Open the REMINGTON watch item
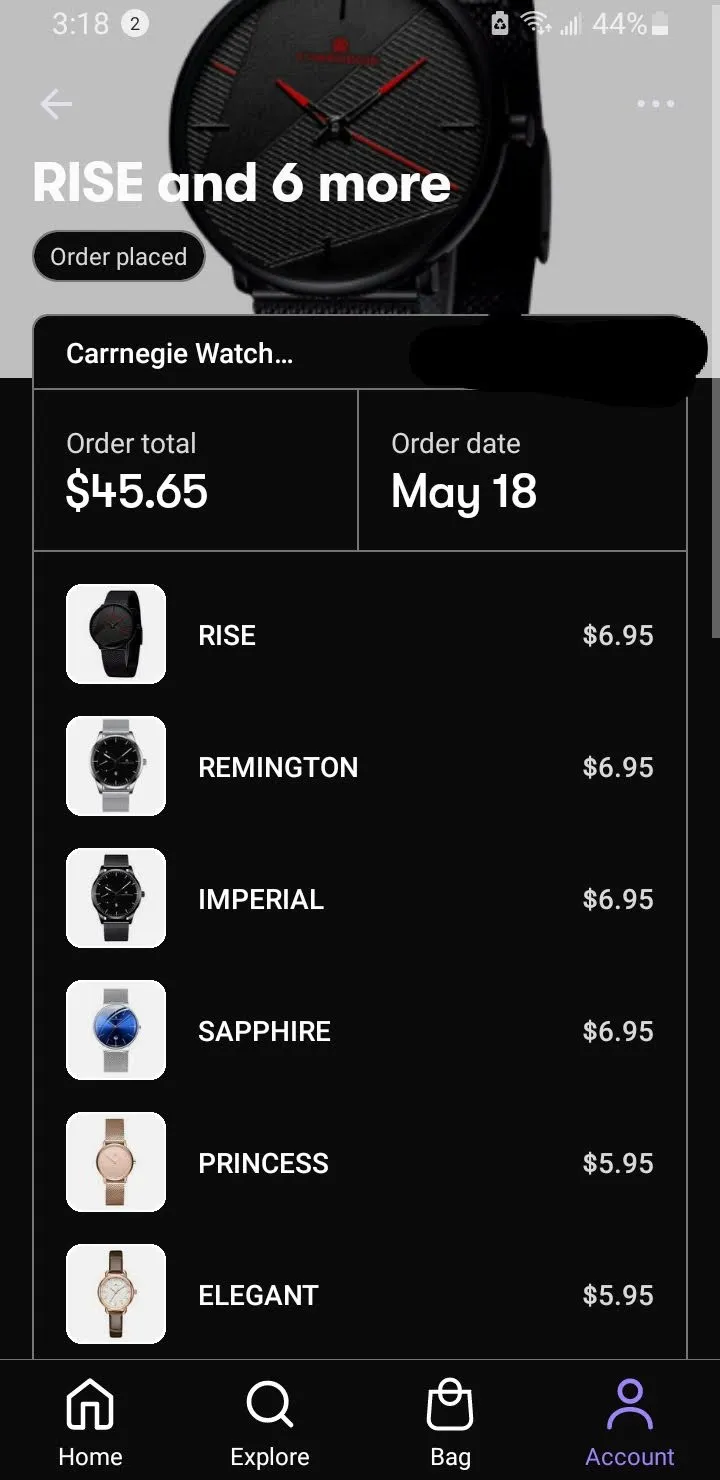Image resolution: width=720 pixels, height=1480 pixels. [x=360, y=766]
